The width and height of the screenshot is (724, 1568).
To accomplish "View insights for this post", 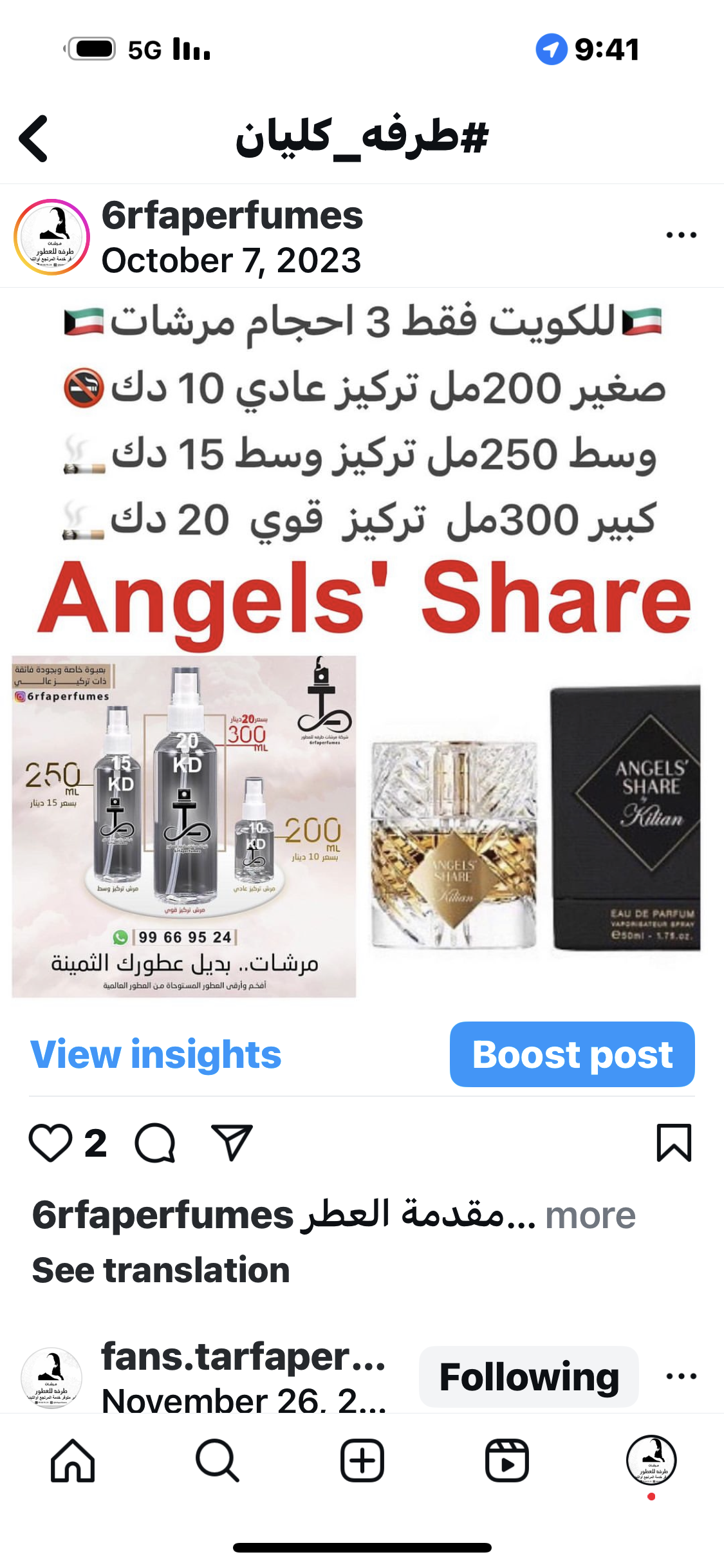I will tap(156, 1054).
